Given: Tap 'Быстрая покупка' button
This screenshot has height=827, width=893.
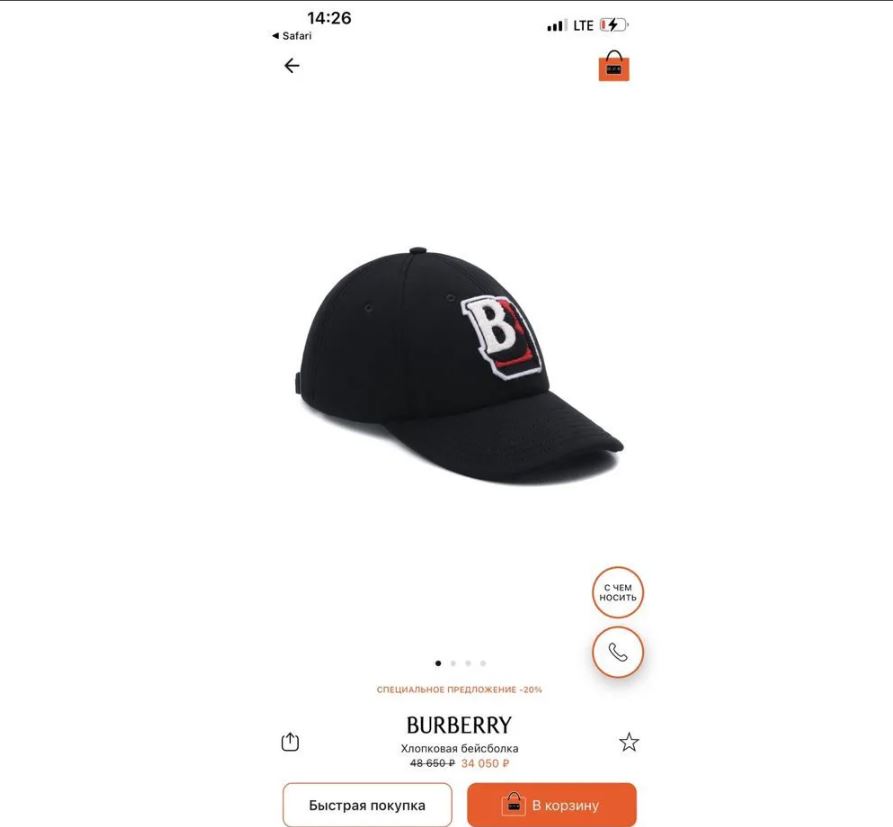Looking at the screenshot, I should (x=367, y=805).
